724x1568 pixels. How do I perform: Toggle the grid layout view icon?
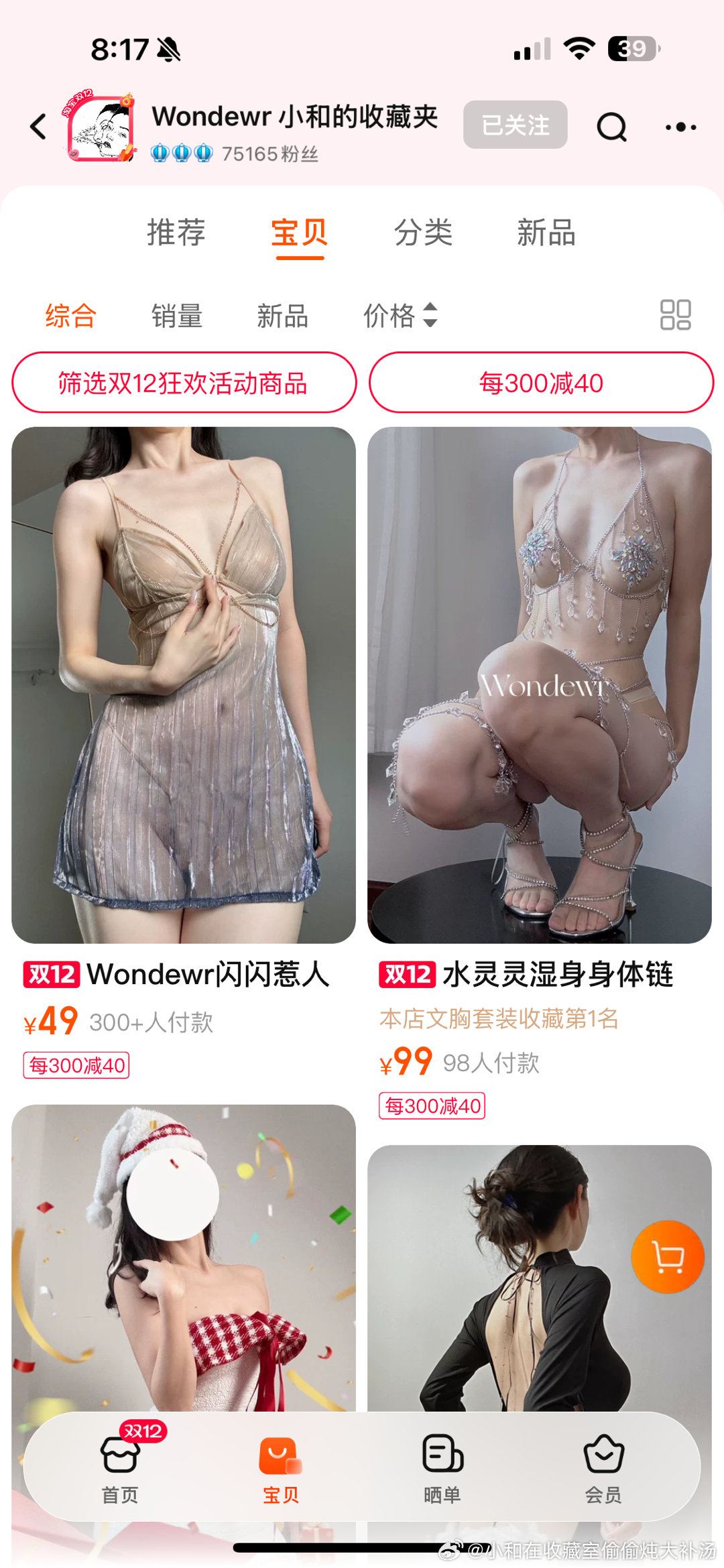click(675, 315)
